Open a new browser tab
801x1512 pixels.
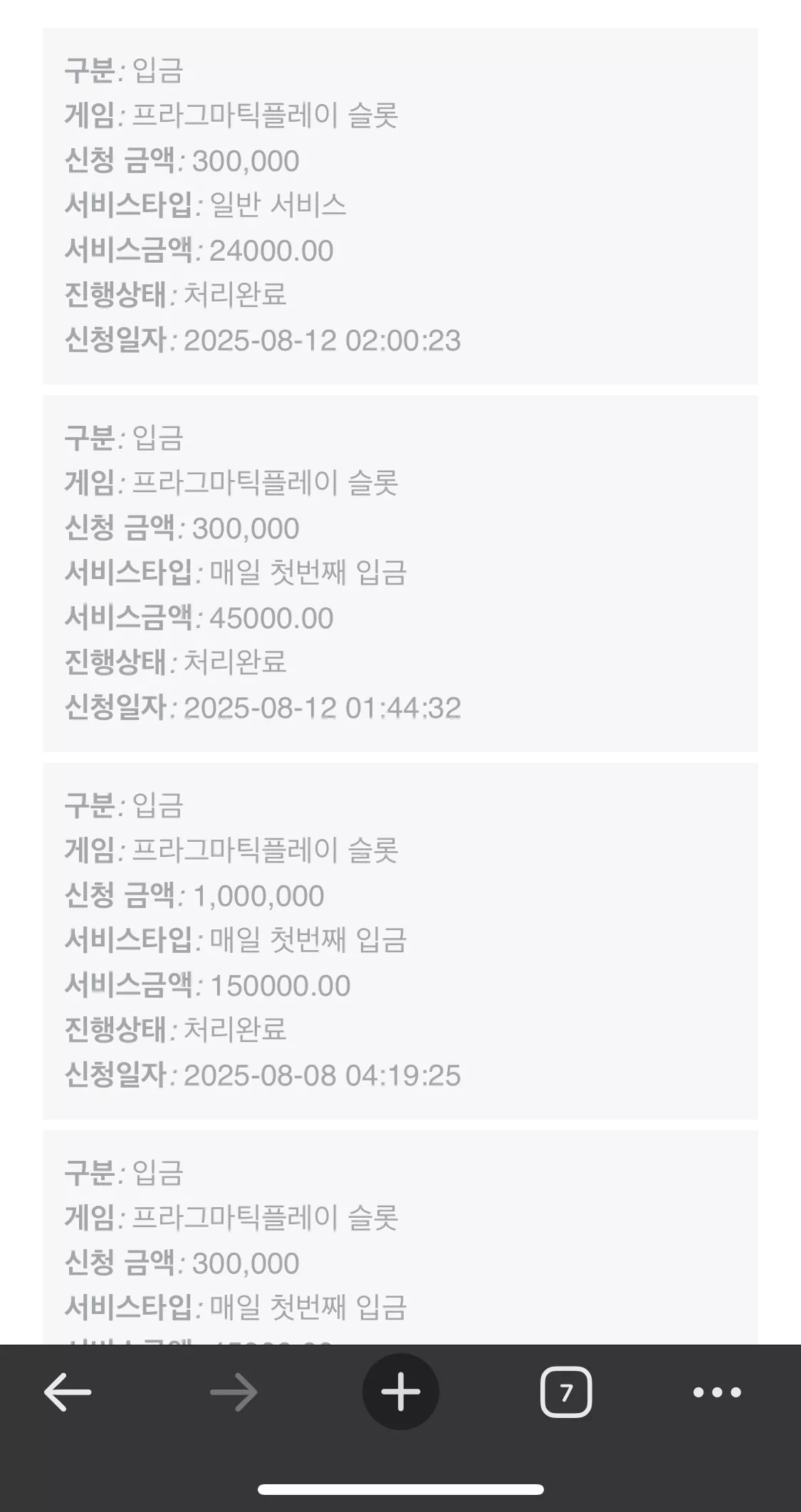coord(401,1392)
